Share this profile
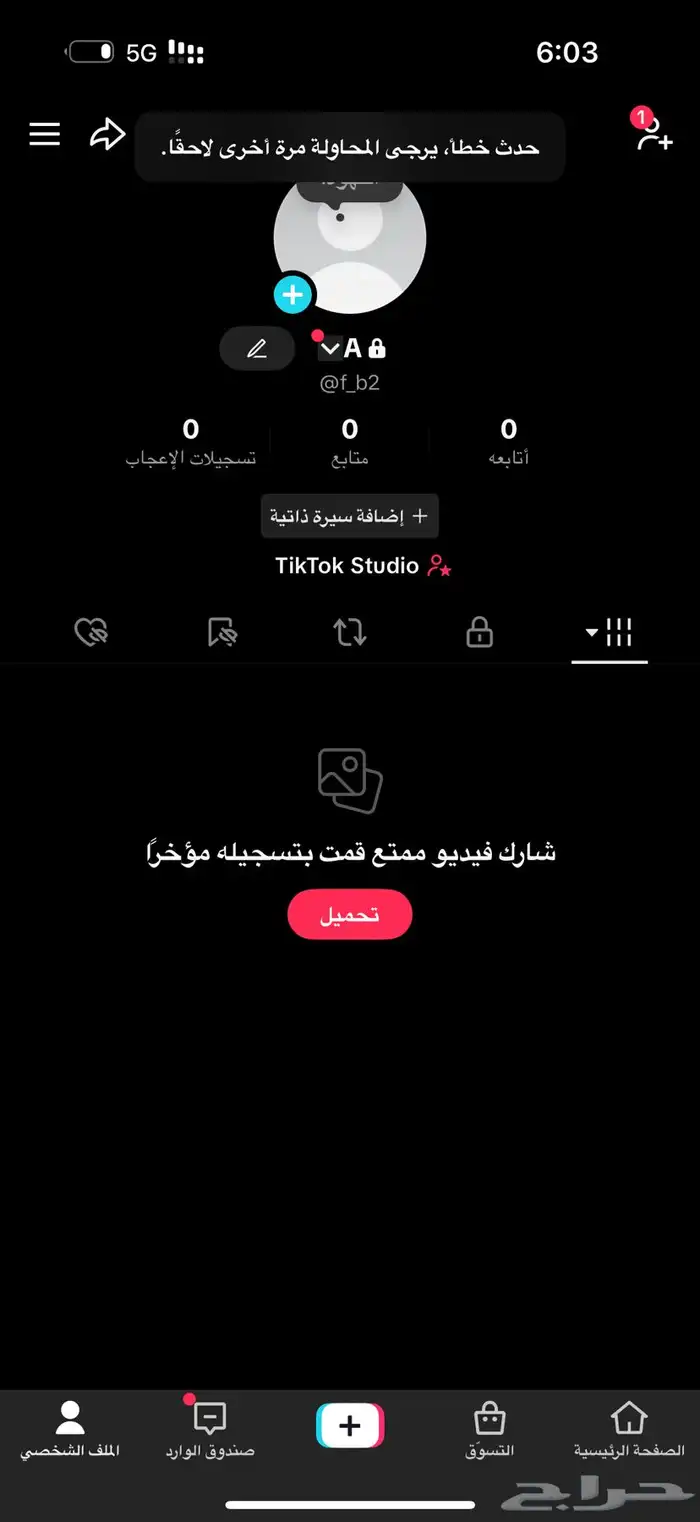Image resolution: width=700 pixels, height=1522 pixels. coord(107,135)
